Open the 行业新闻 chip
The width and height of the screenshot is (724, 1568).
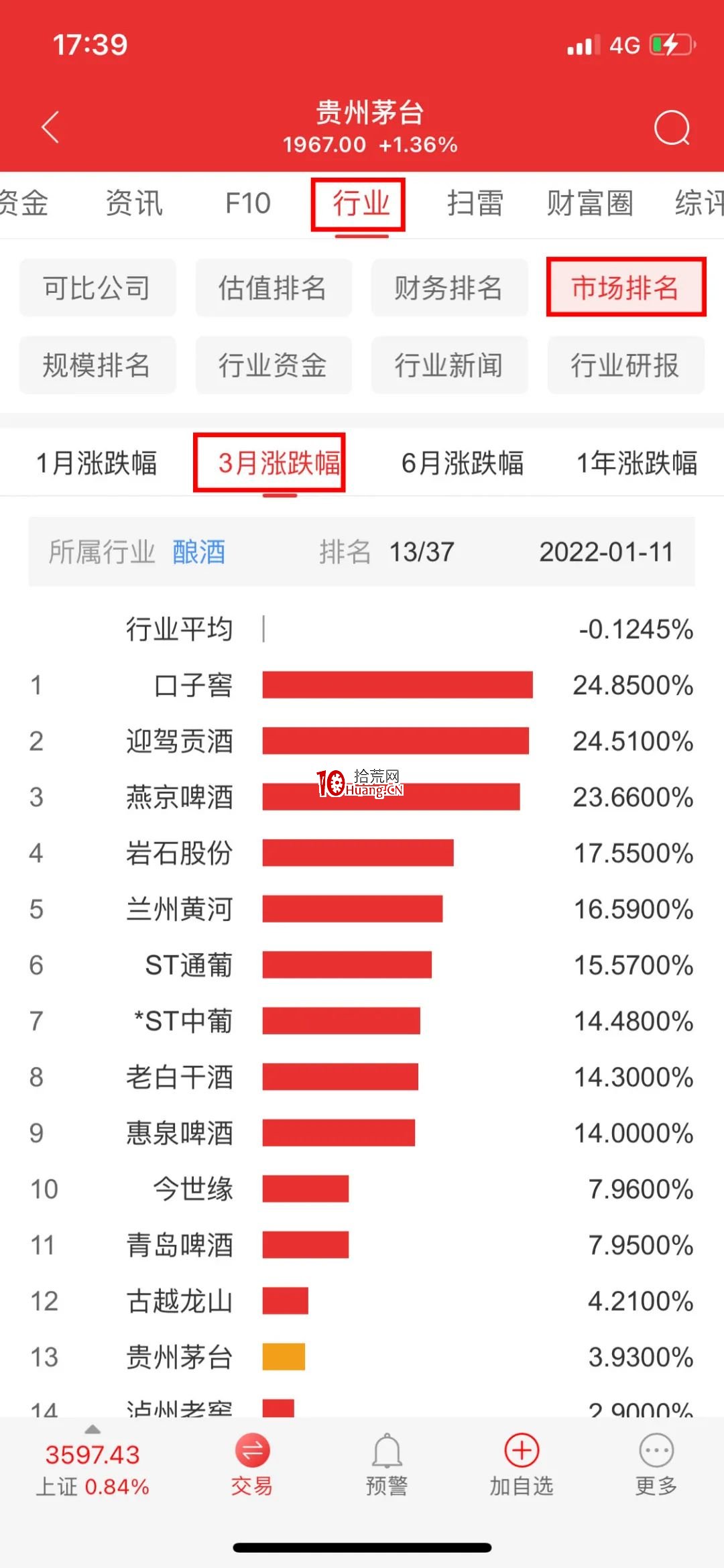click(449, 365)
